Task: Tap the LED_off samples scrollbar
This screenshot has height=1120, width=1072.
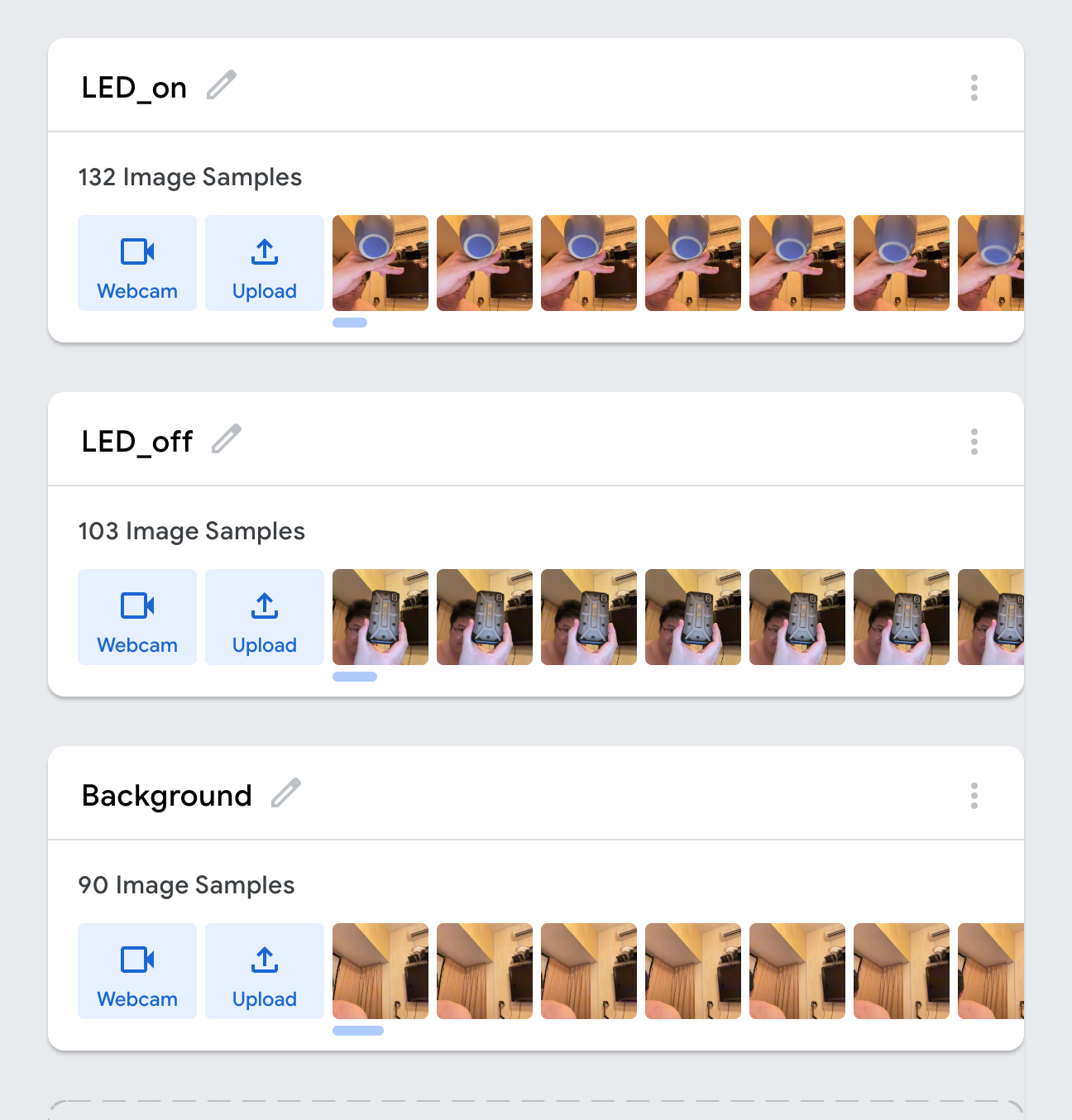Action: (x=355, y=677)
